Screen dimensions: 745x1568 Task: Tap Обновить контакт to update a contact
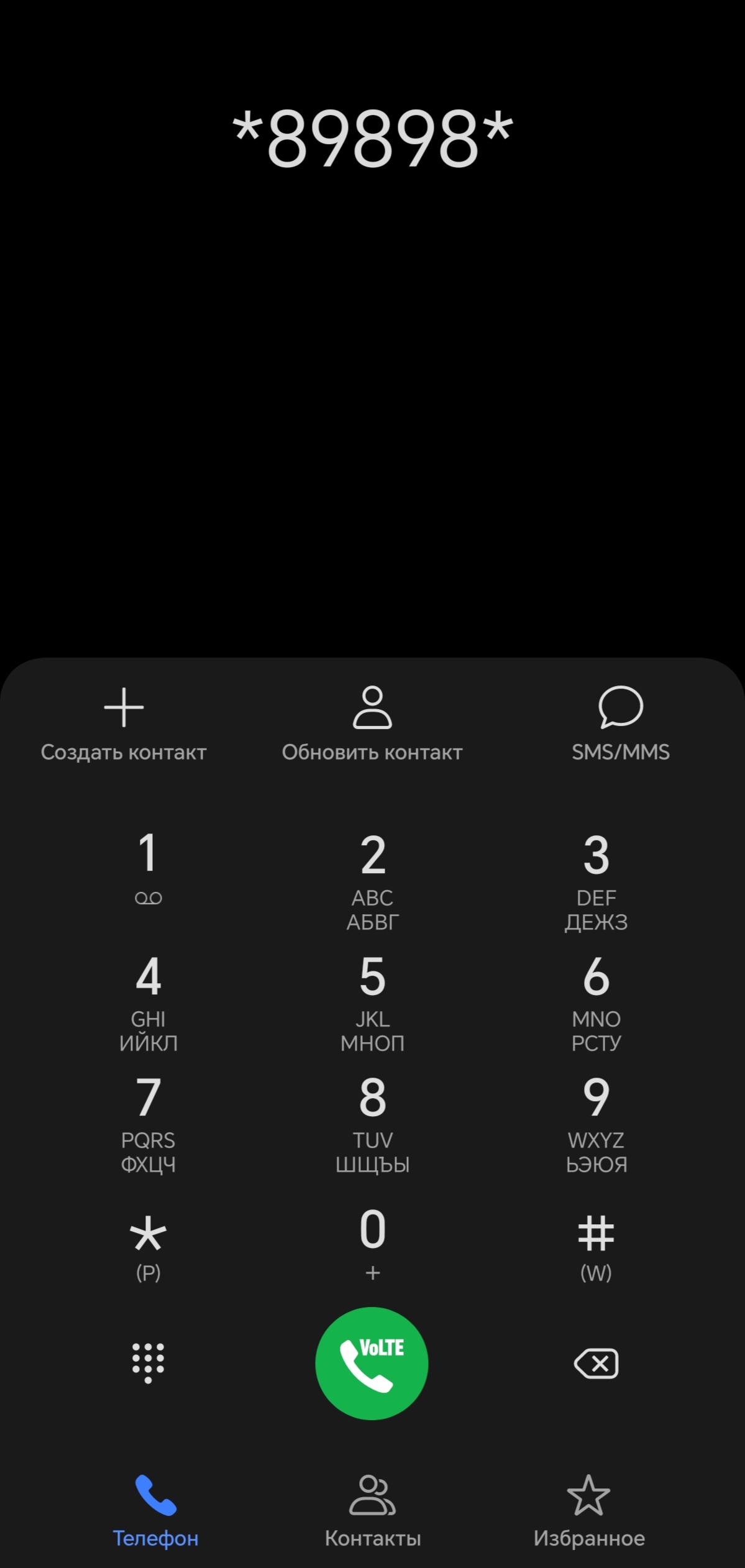tap(372, 724)
